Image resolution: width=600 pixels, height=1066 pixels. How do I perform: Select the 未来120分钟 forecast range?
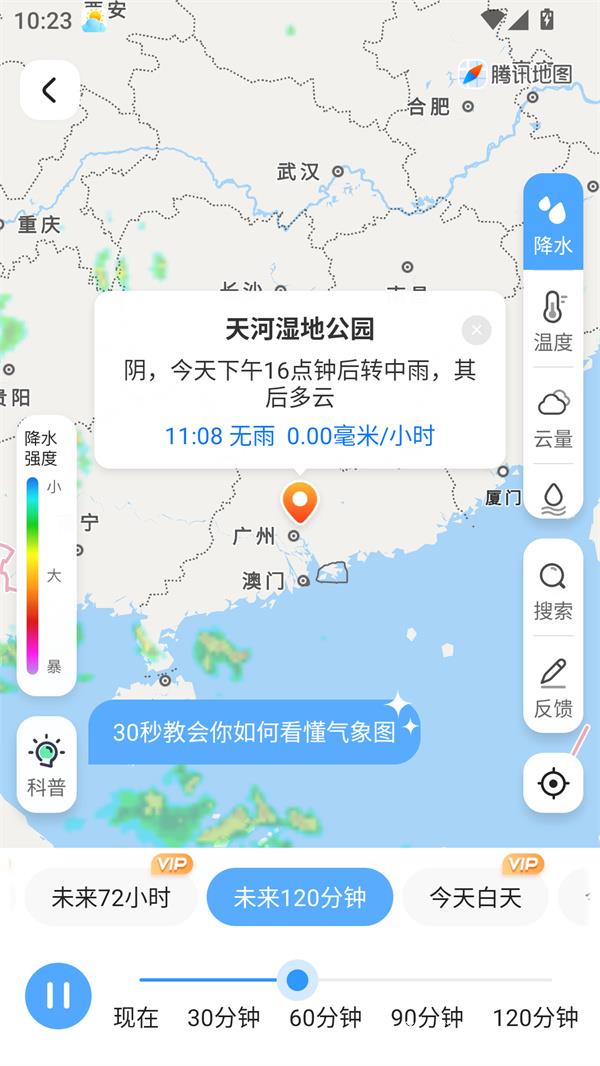tap(299, 897)
